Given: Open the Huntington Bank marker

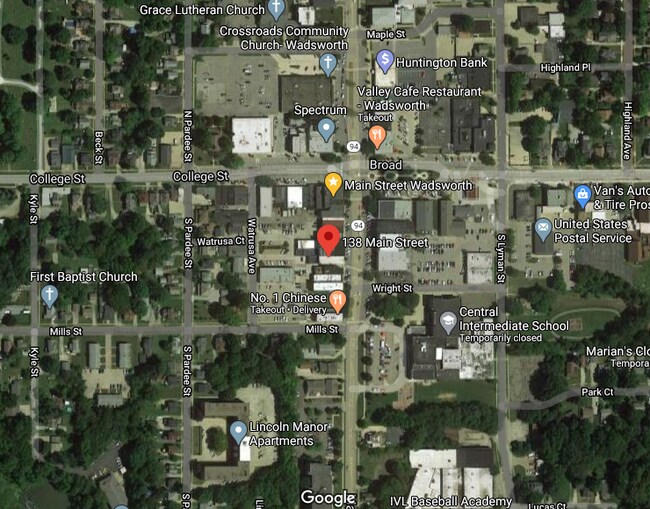Looking at the screenshot, I should [x=385, y=62].
